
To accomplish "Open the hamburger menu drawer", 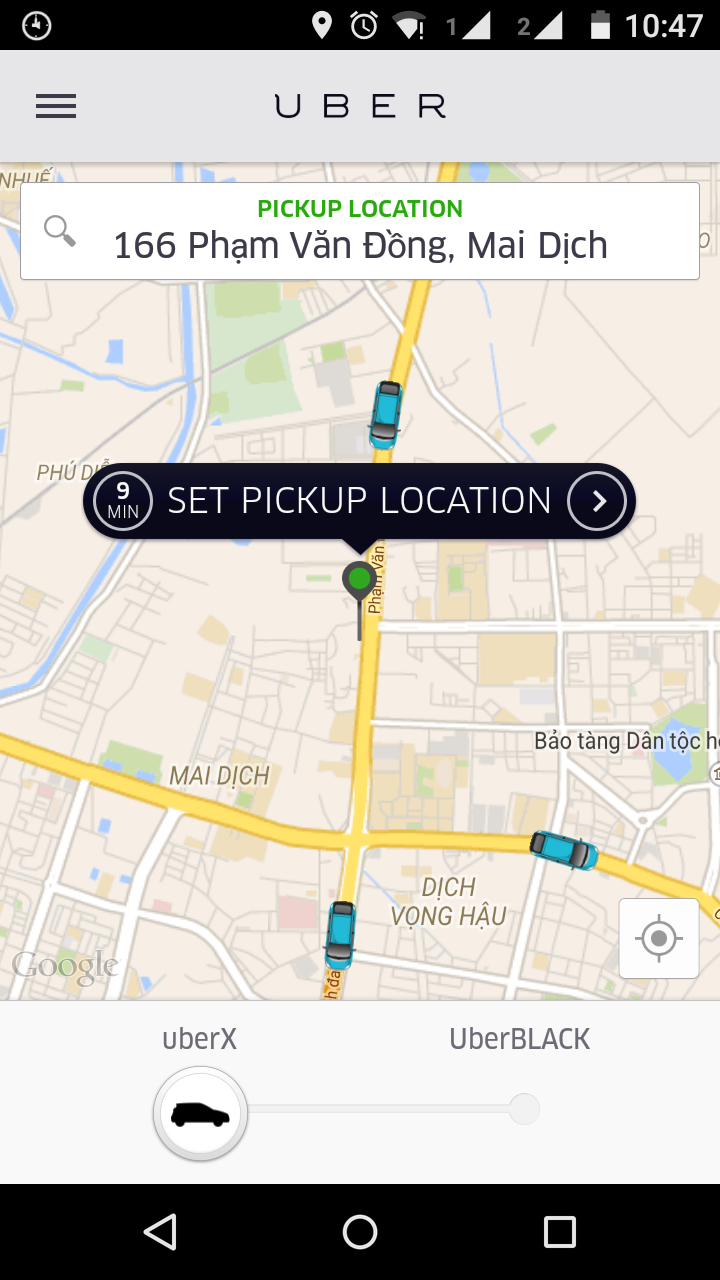I will coord(56,106).
